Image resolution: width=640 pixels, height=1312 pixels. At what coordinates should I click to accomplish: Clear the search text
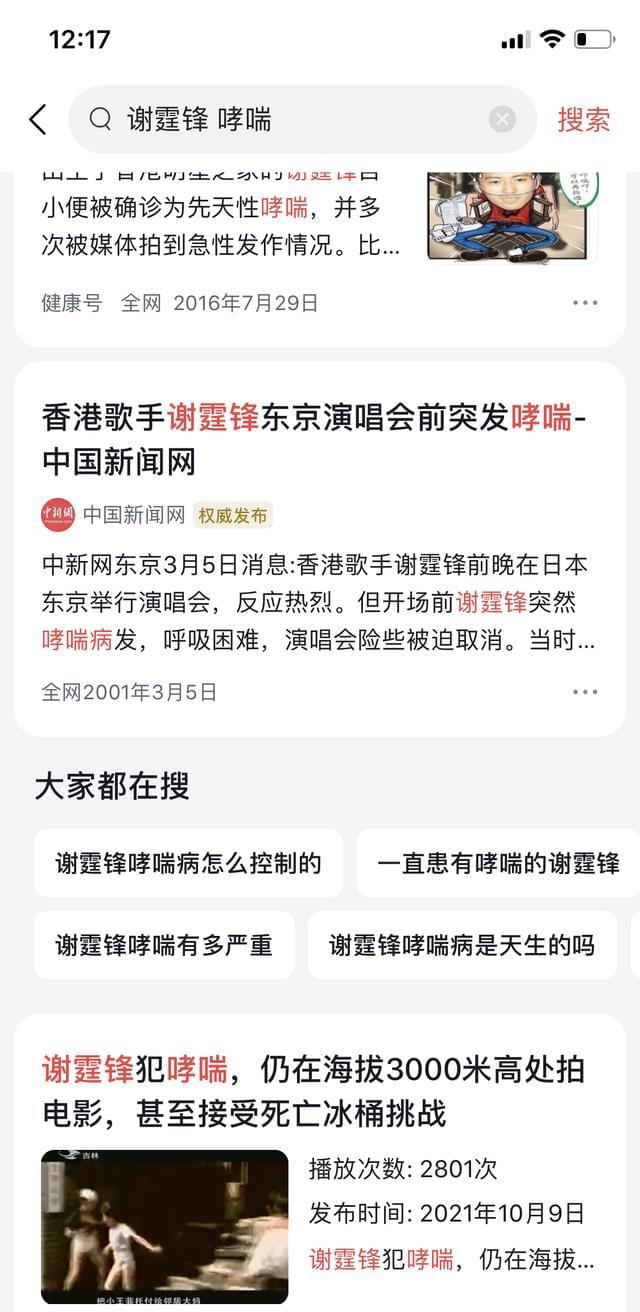(x=502, y=120)
